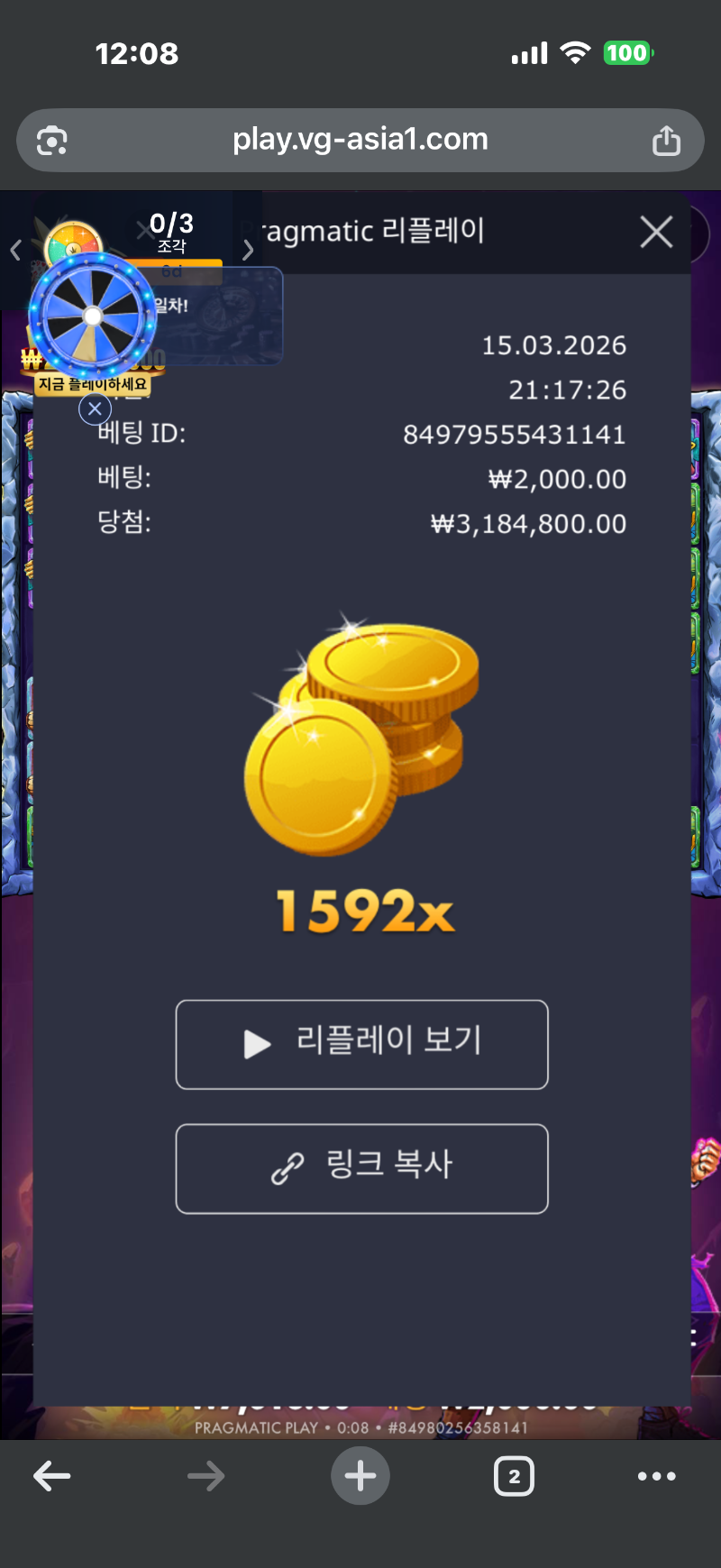Open a new browser tab
Screen dimensions: 721x1568
[x=360, y=1476]
